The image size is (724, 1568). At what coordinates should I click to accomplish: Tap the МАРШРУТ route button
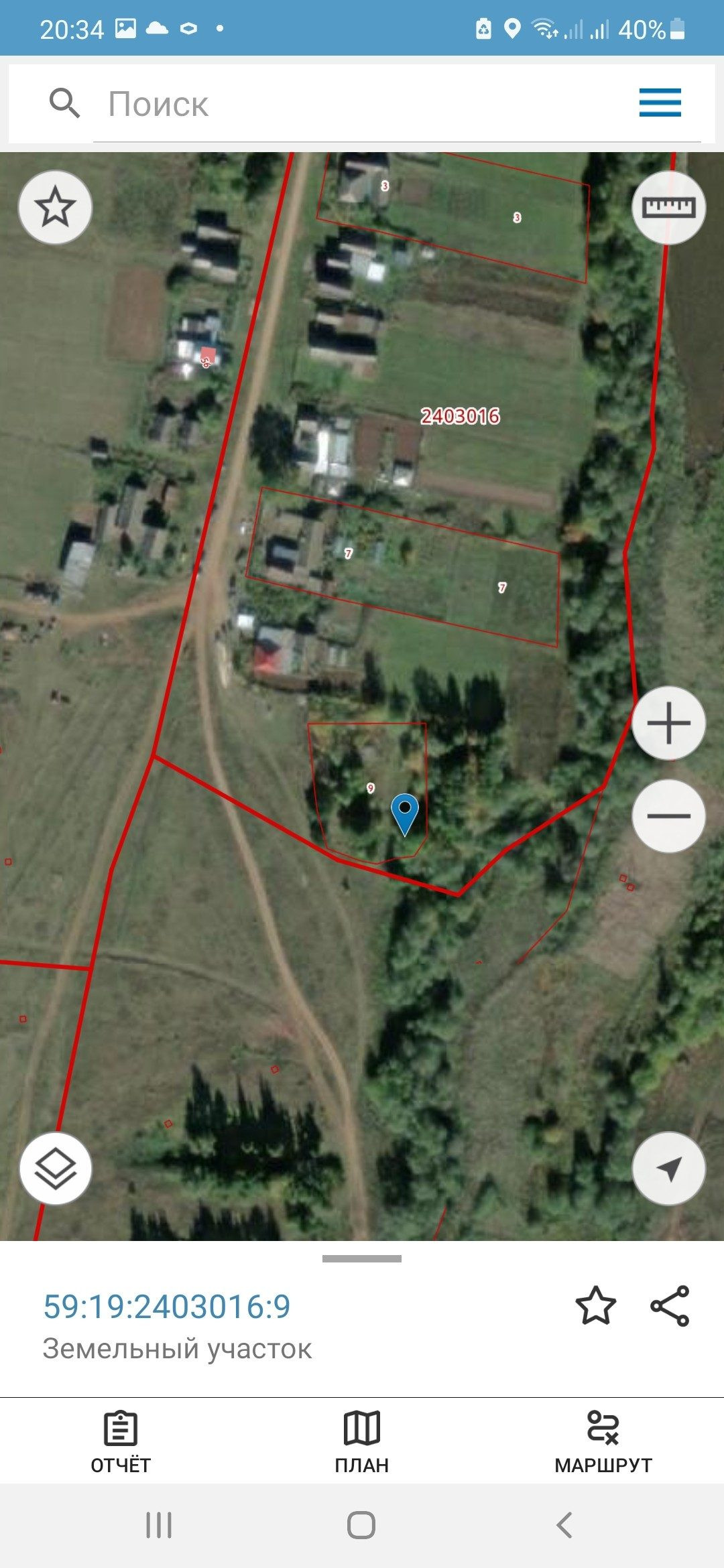click(x=603, y=1442)
